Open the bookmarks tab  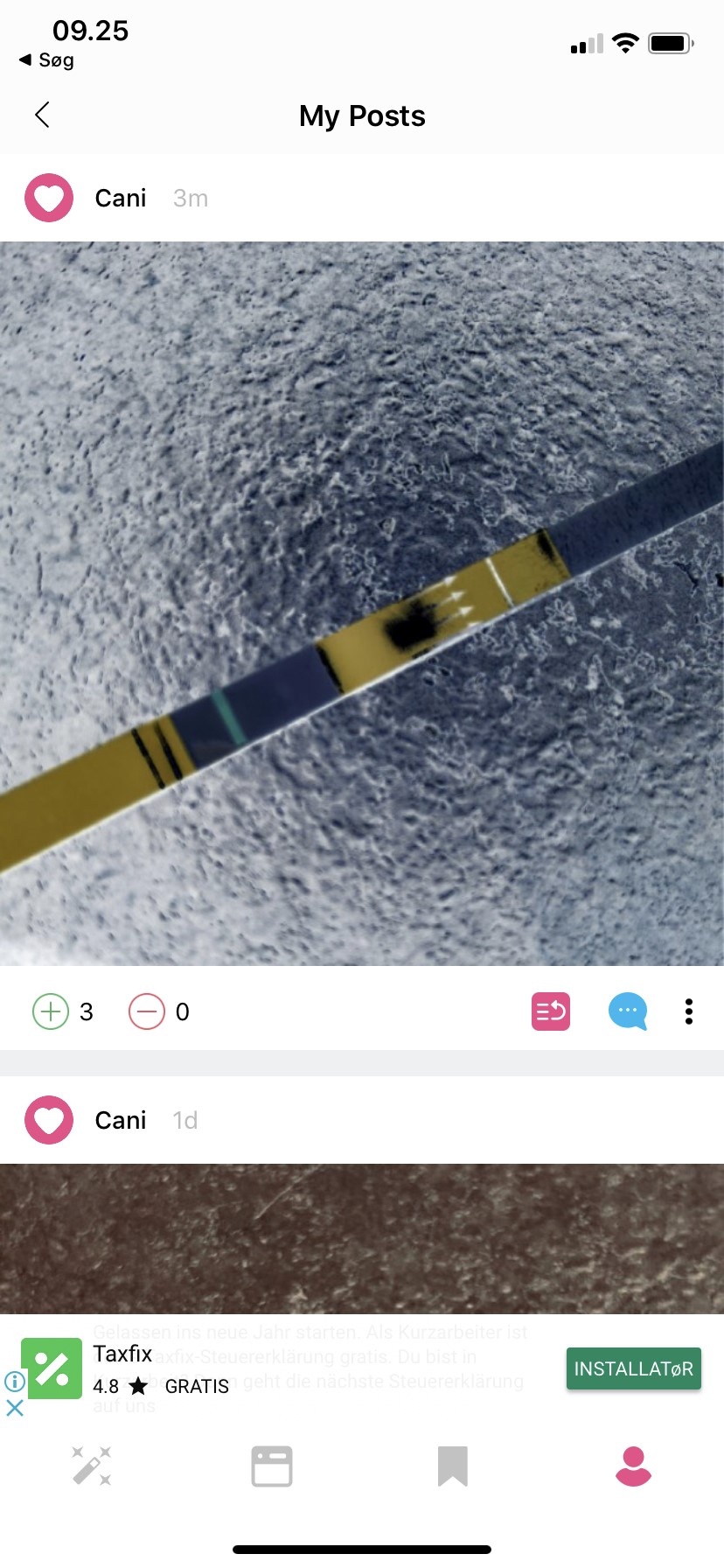coord(453,1466)
